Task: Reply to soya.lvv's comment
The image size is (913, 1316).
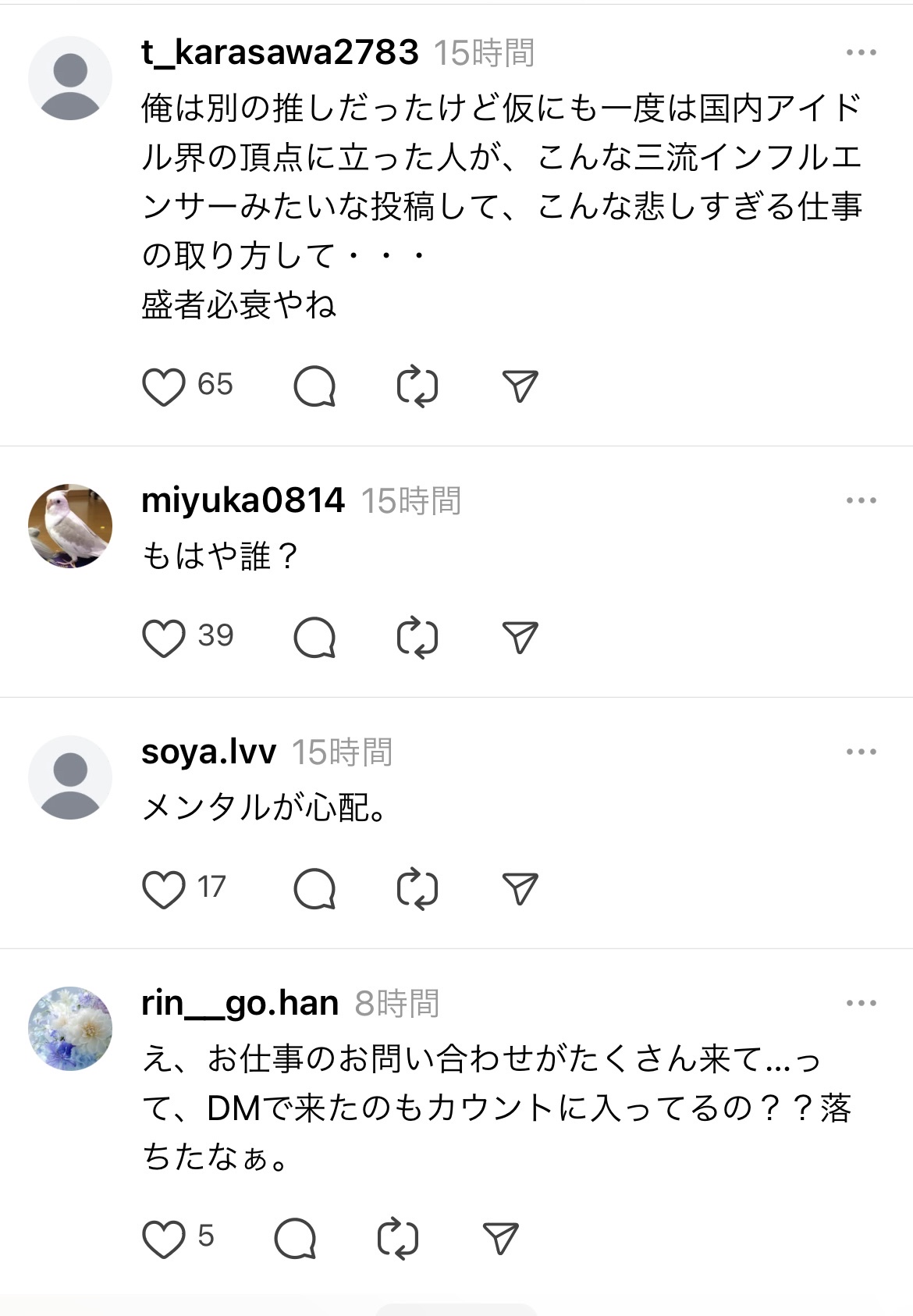Action: 314,889
